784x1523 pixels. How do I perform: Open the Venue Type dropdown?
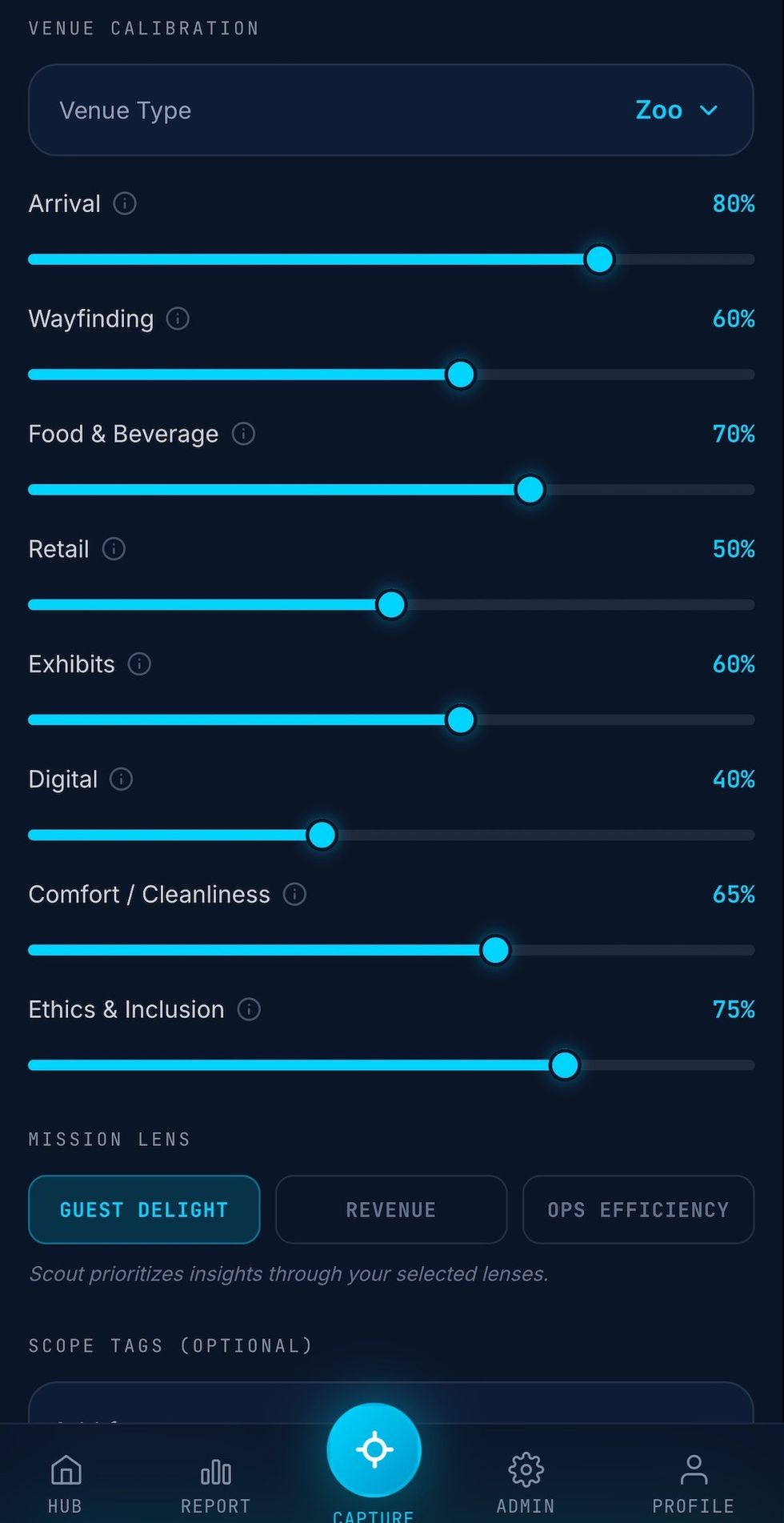[x=391, y=110]
